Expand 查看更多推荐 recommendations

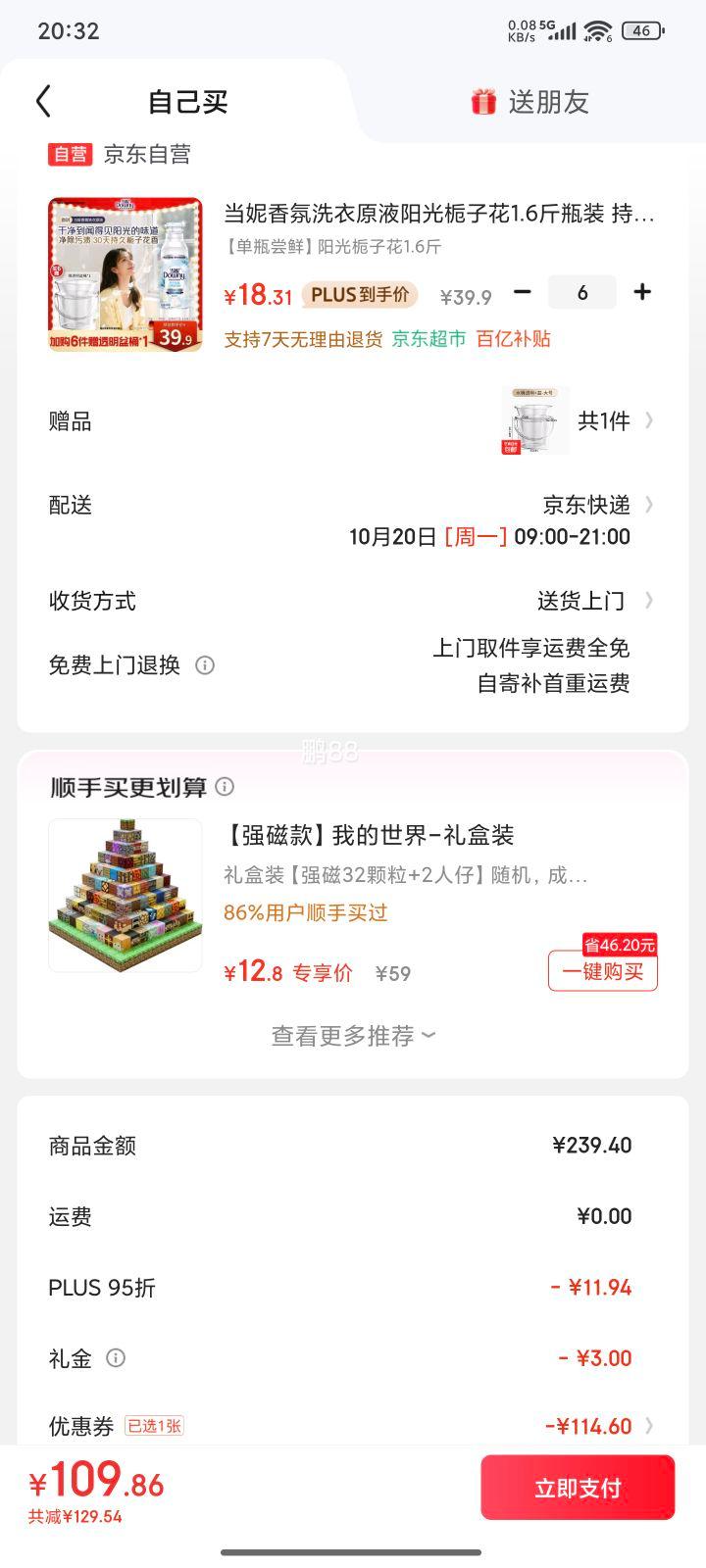coord(353,1036)
